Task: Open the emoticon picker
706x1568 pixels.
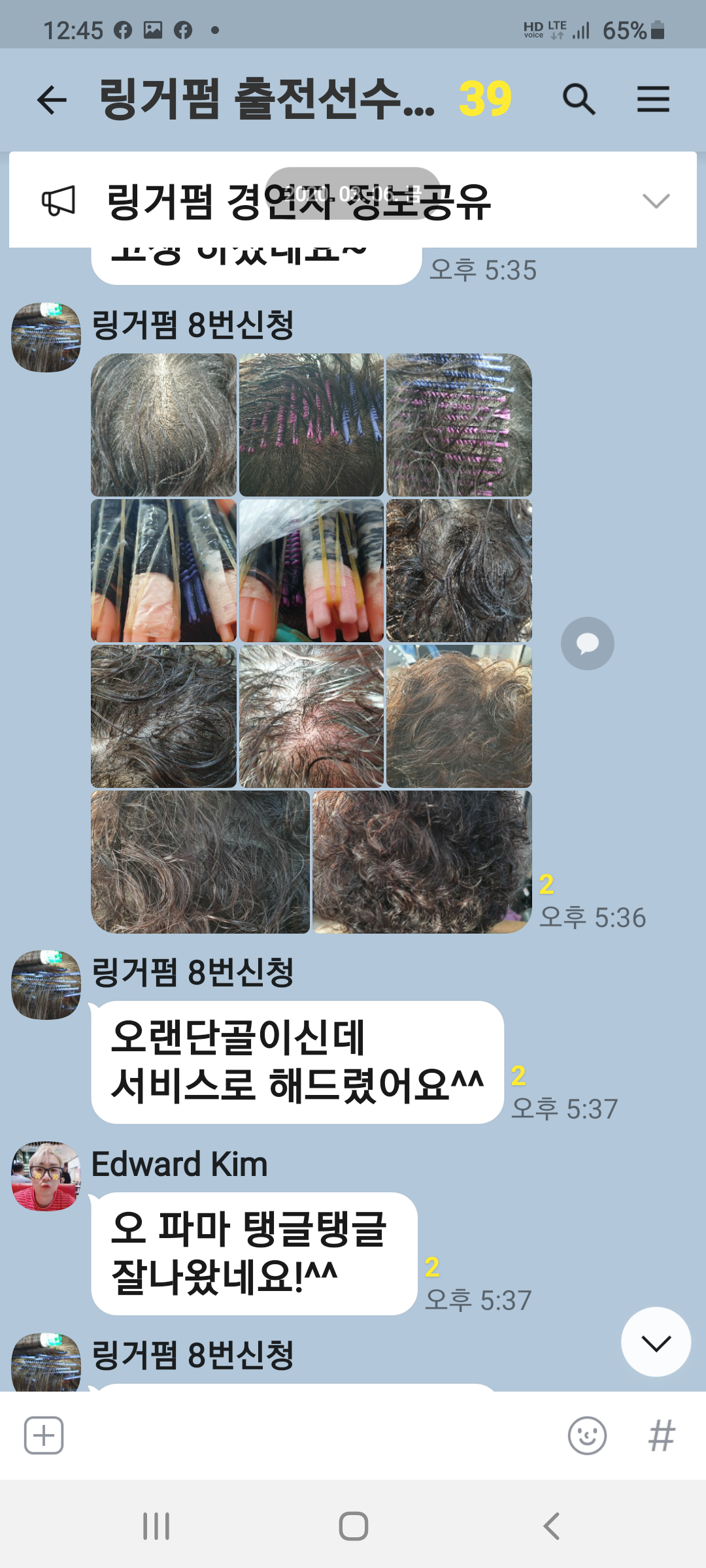Action: coord(587,1435)
